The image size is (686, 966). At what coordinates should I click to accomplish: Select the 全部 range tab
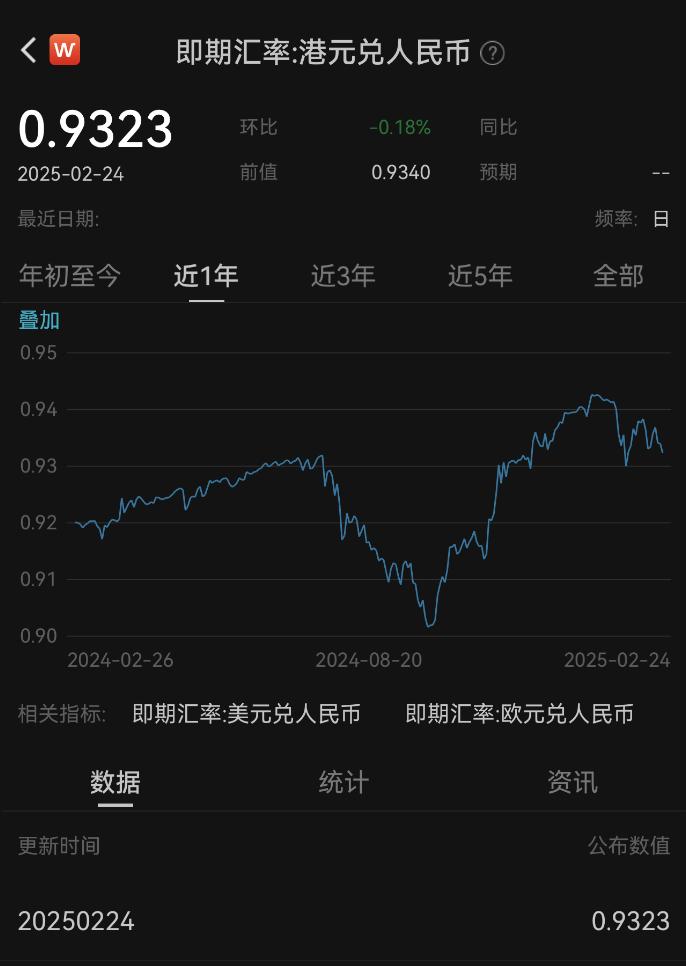(x=618, y=276)
